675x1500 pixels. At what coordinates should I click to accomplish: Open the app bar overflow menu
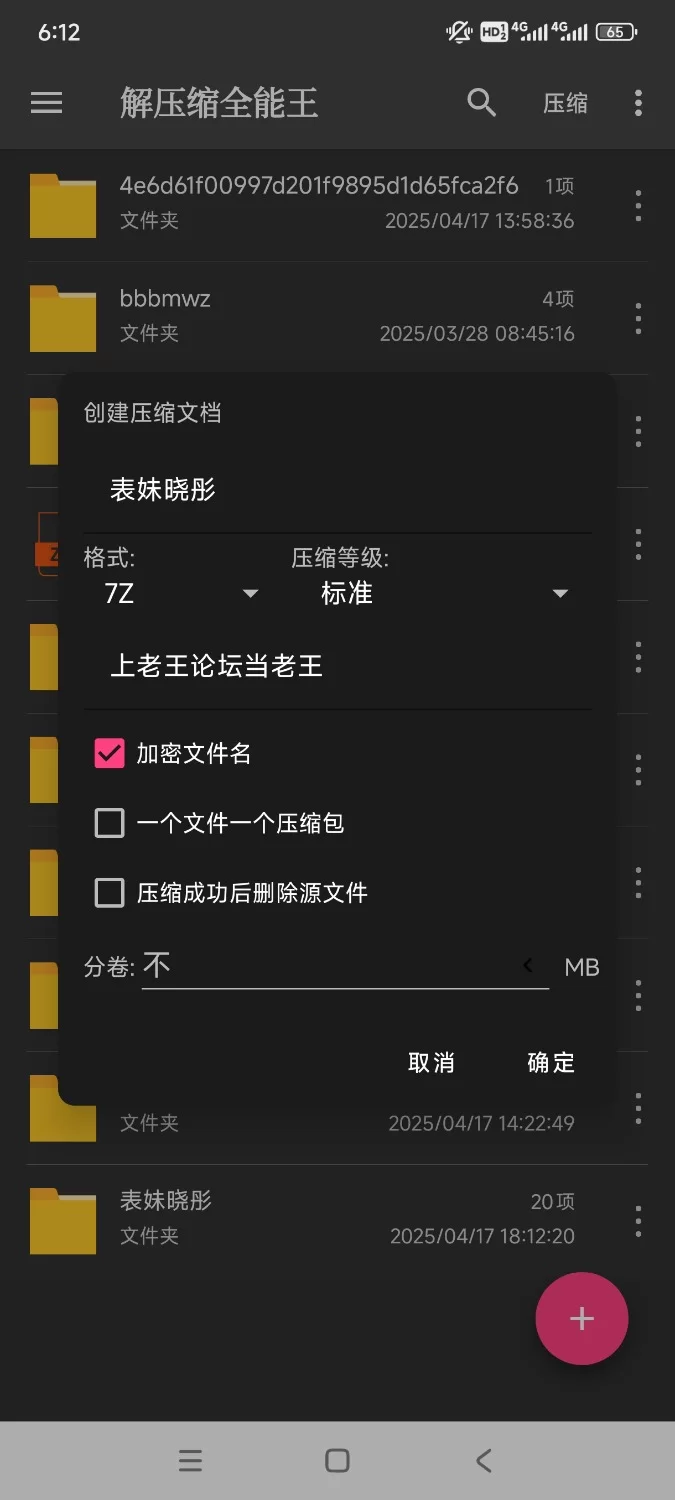point(638,103)
